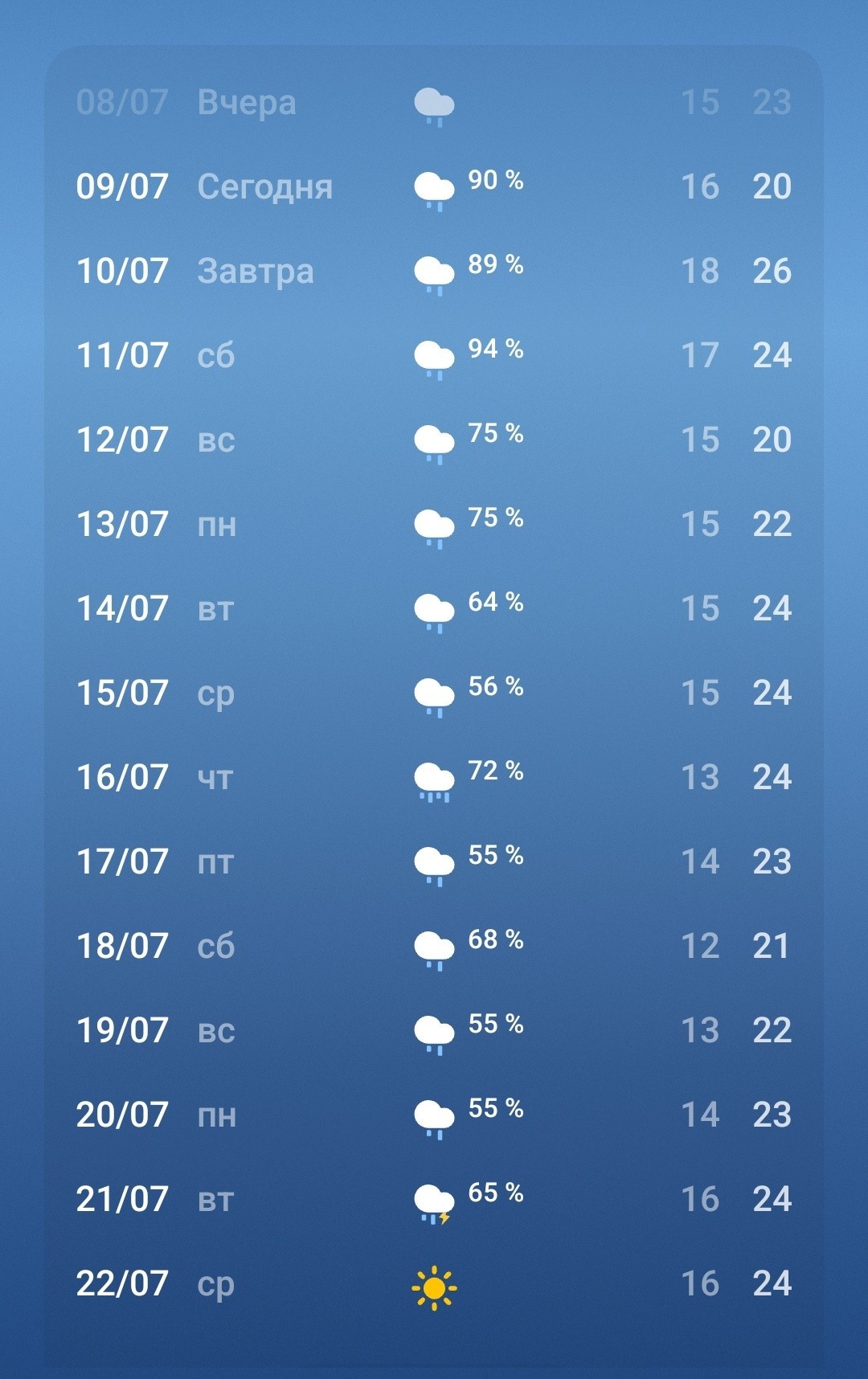Open today's 09/07 forecast row
Image resolution: width=868 pixels, height=1379 pixels.
[434, 186]
